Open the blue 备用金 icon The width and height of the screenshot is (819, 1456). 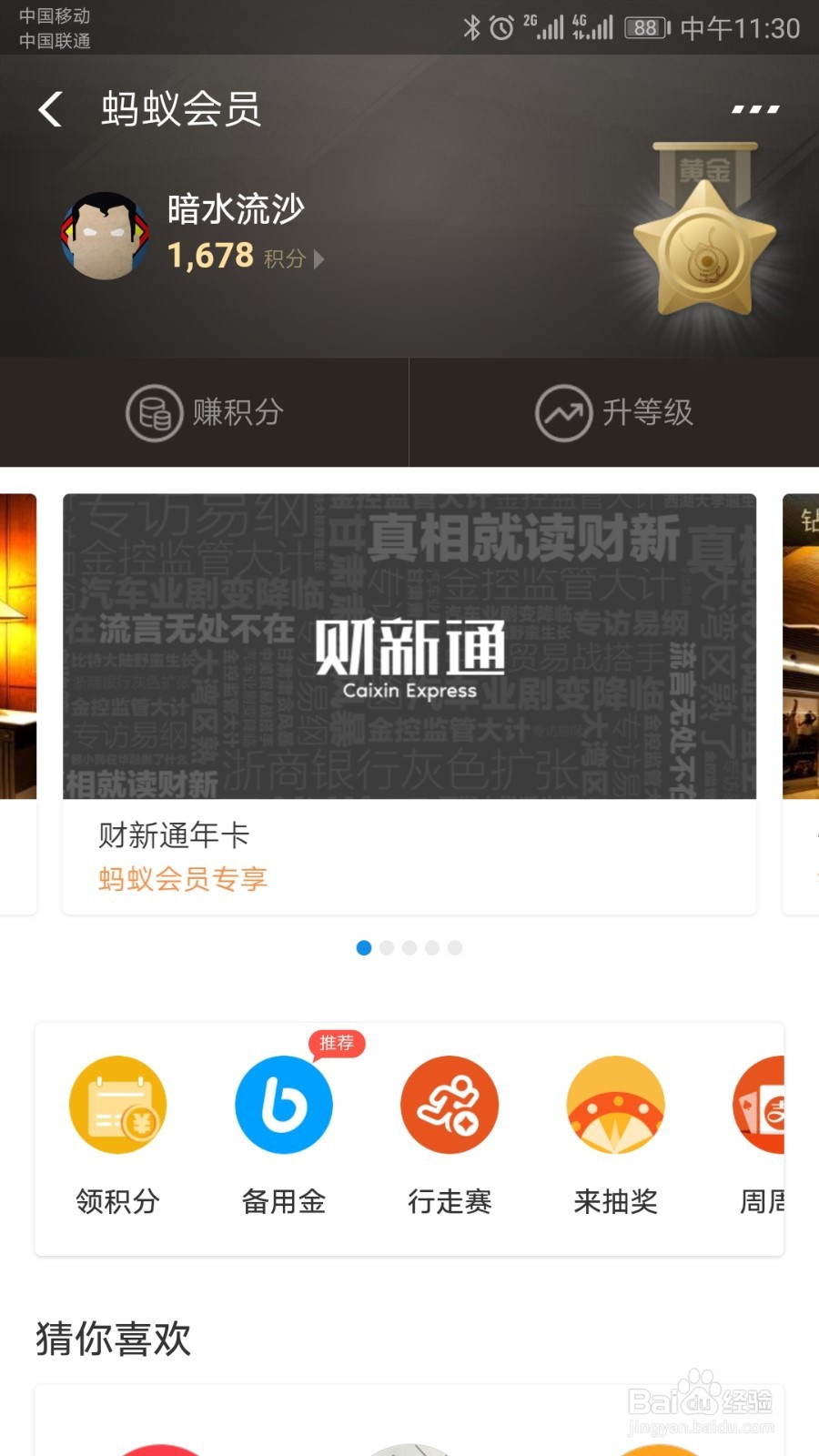pos(283,1104)
